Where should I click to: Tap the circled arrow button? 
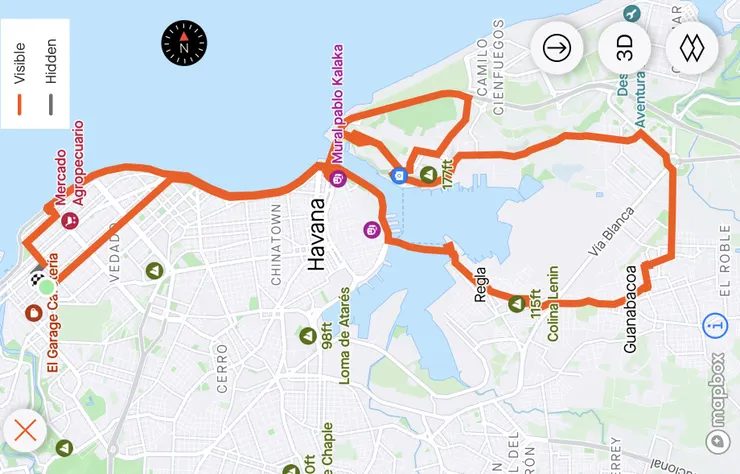(557, 47)
